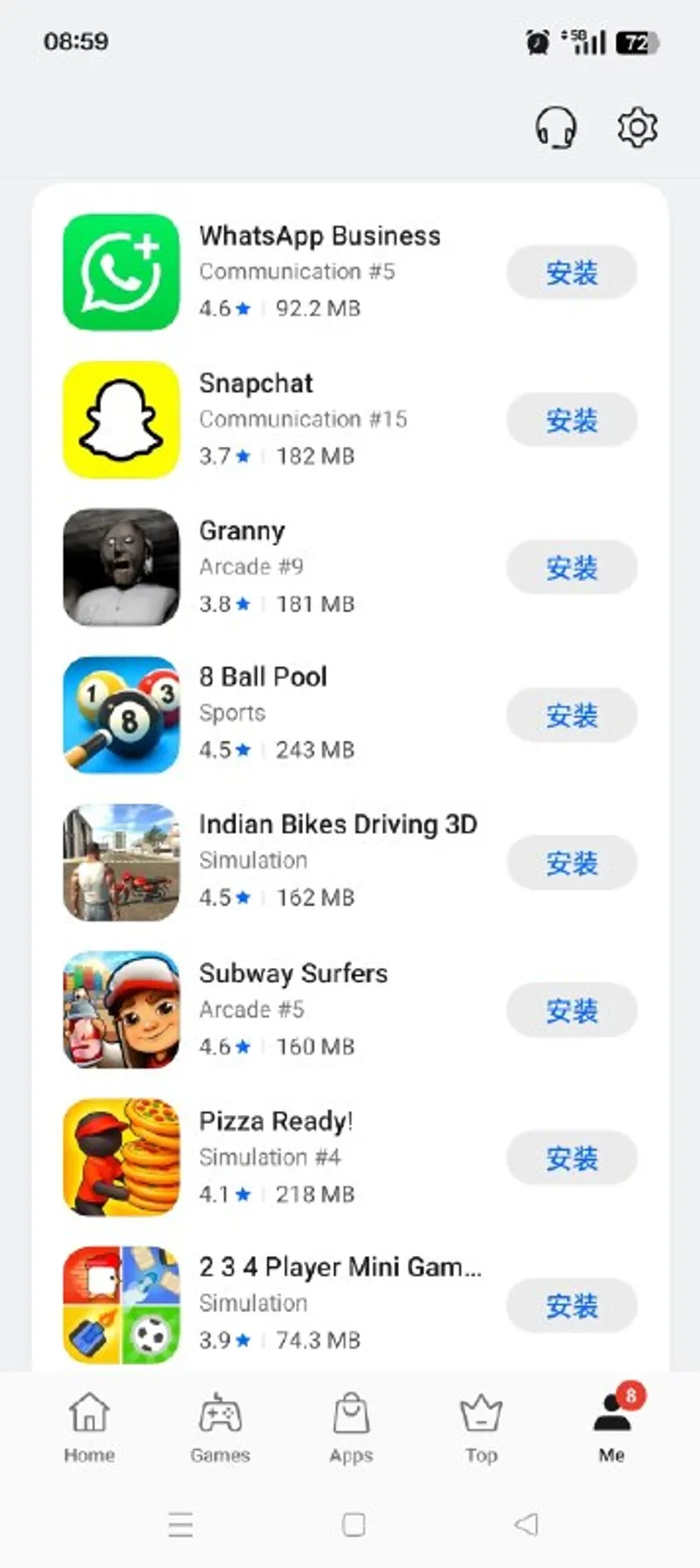
Task: Install Subway Surfers
Action: pos(571,1011)
